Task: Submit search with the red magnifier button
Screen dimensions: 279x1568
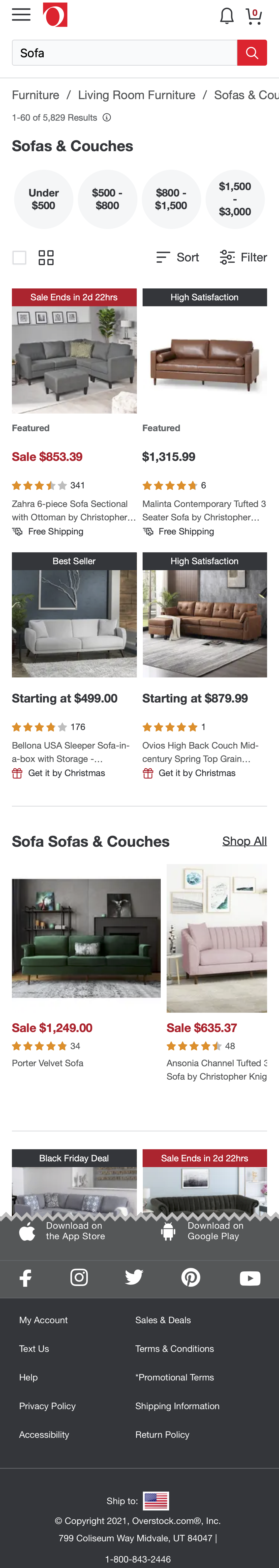Action: [x=251, y=53]
